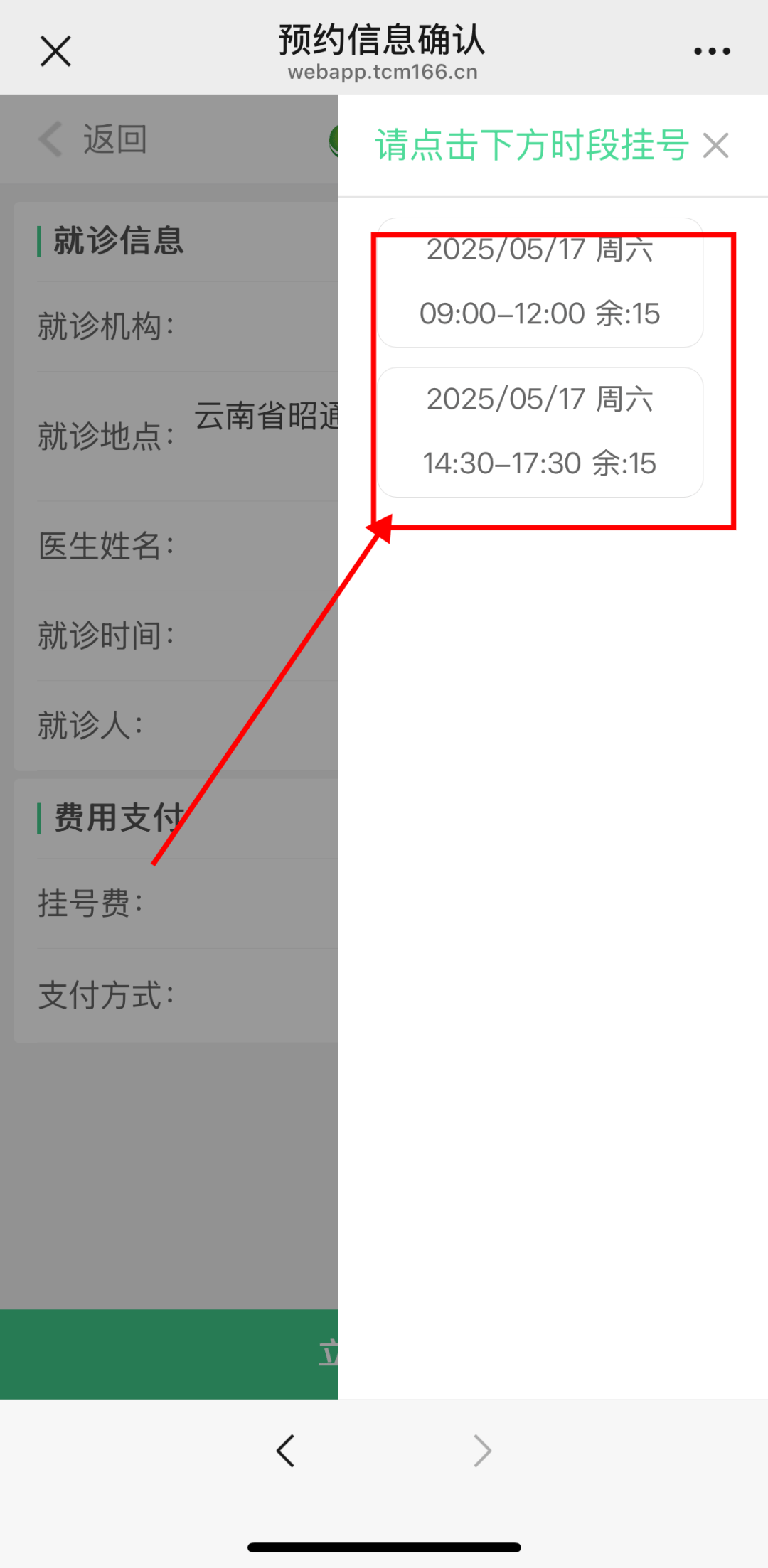Close the webapp with the X icon

(x=55, y=51)
